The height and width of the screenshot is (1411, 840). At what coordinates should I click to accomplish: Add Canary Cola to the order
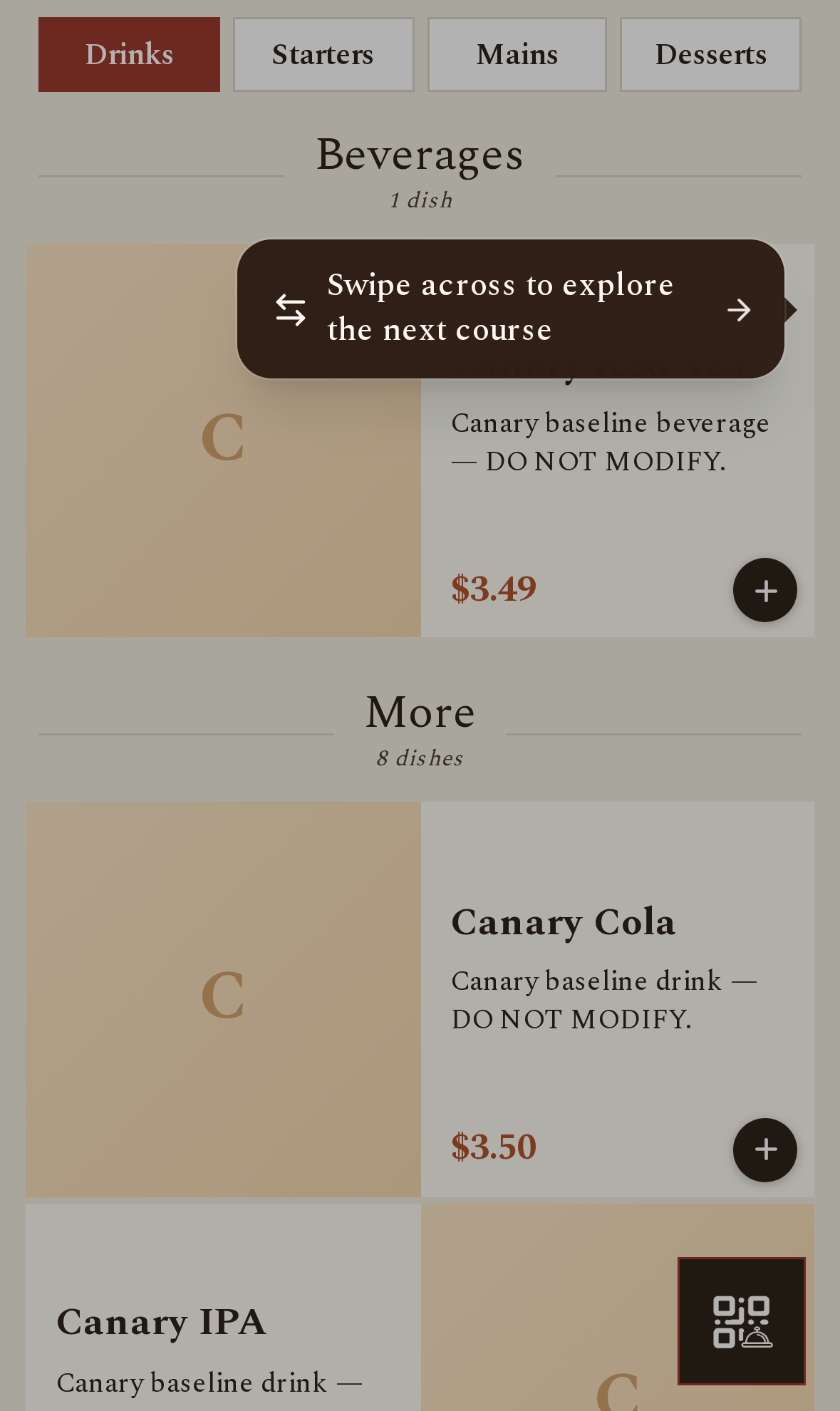coord(765,1149)
